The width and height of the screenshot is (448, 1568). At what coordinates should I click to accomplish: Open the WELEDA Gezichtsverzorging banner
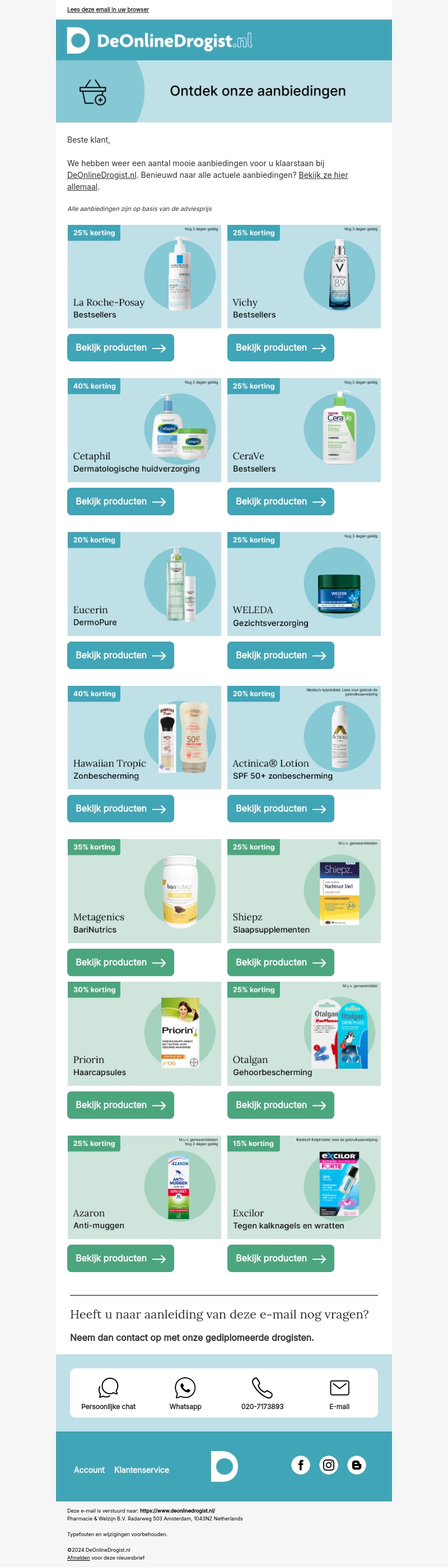tap(304, 584)
